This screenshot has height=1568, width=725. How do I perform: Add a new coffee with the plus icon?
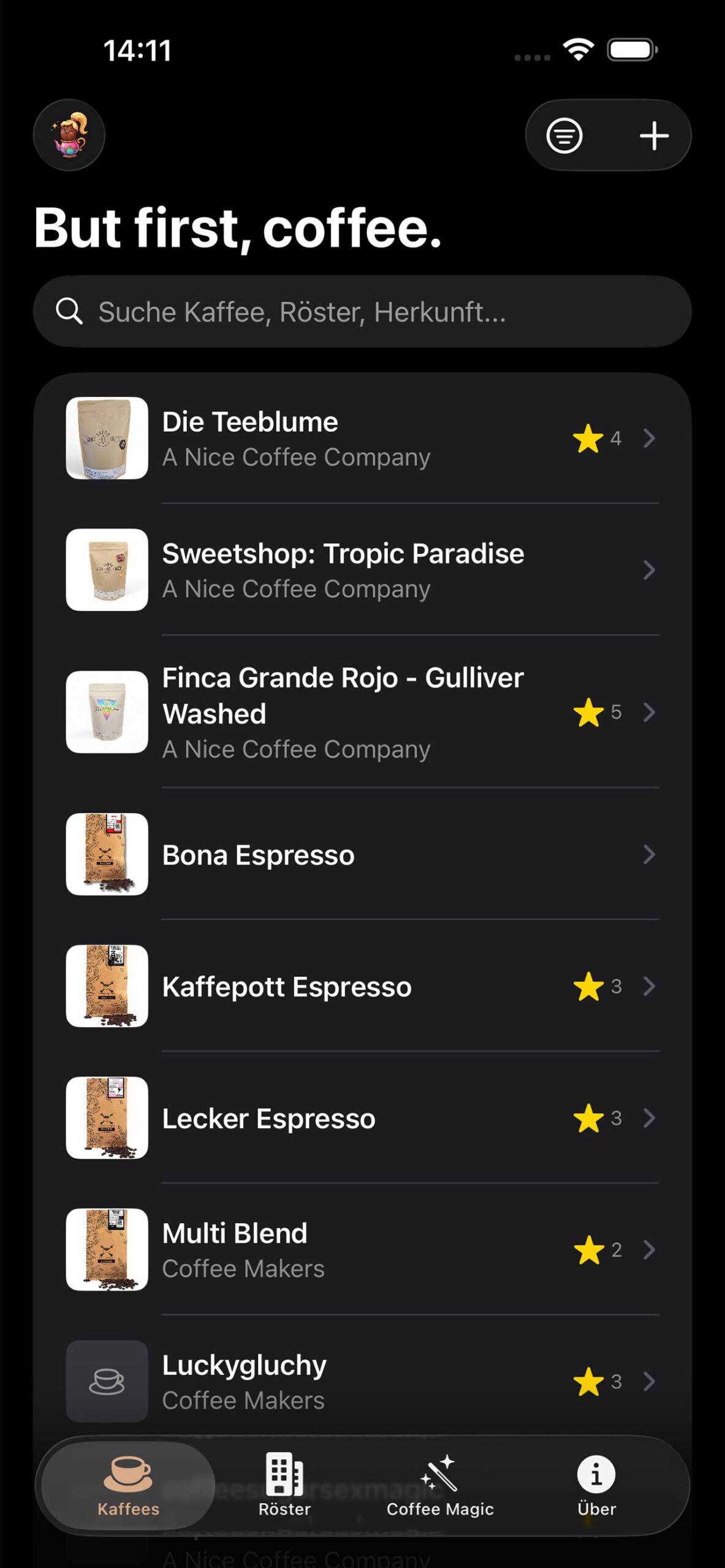pos(654,135)
